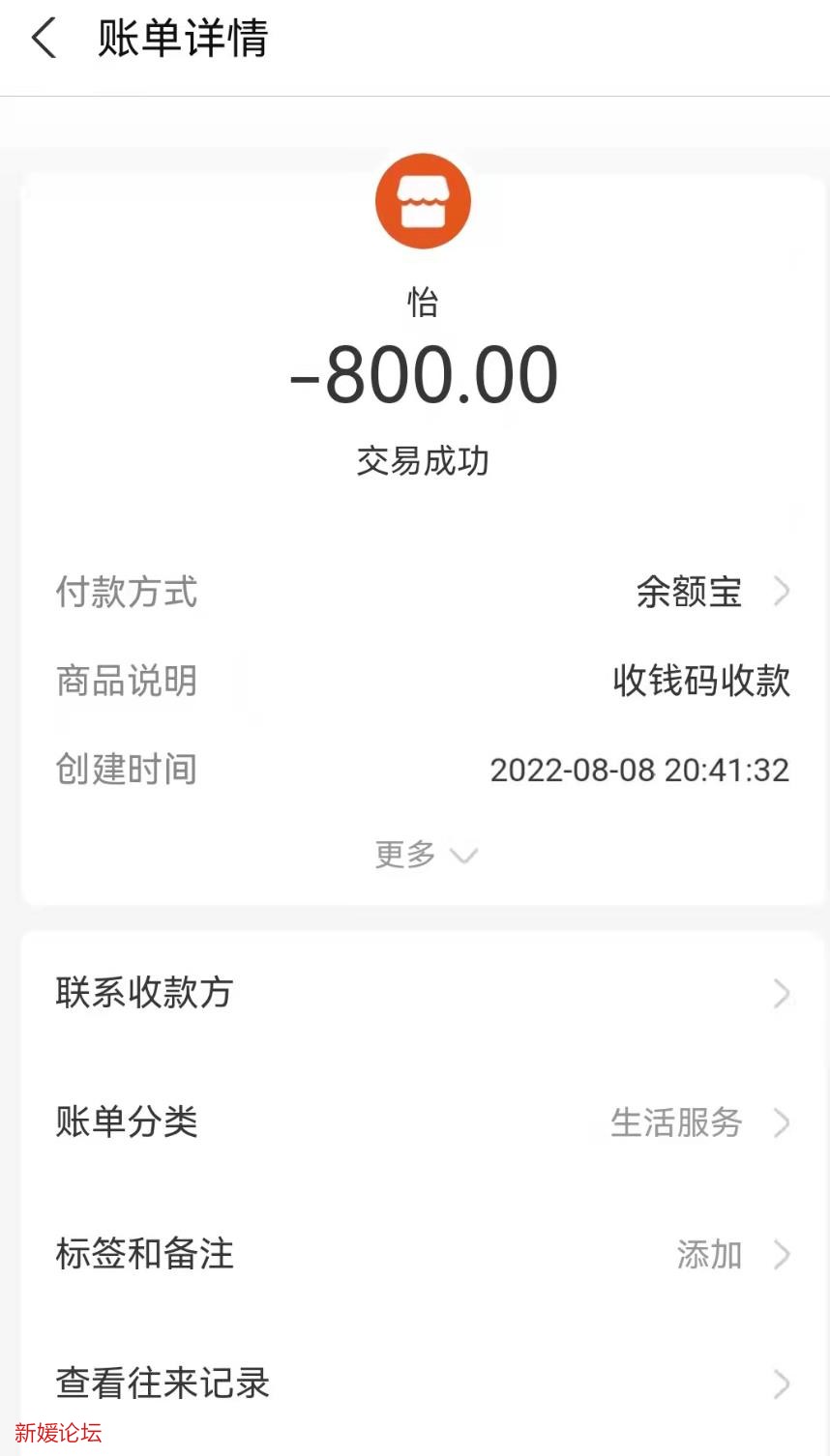This screenshot has width=830, height=1456.
Task: Click the 交易成功 status text
Action: (x=424, y=461)
